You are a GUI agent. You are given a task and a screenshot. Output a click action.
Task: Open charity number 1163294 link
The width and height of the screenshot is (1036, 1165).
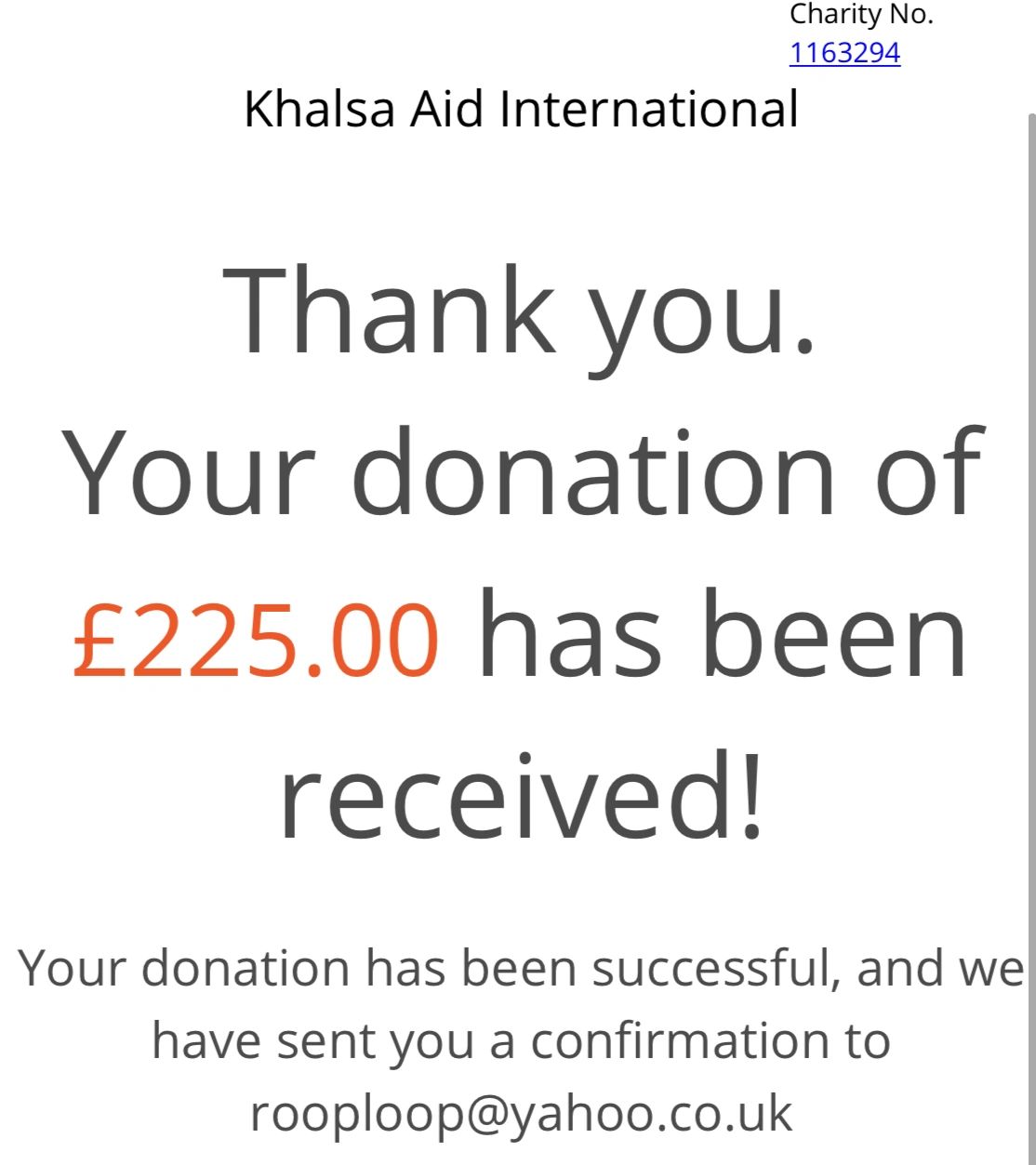844,52
